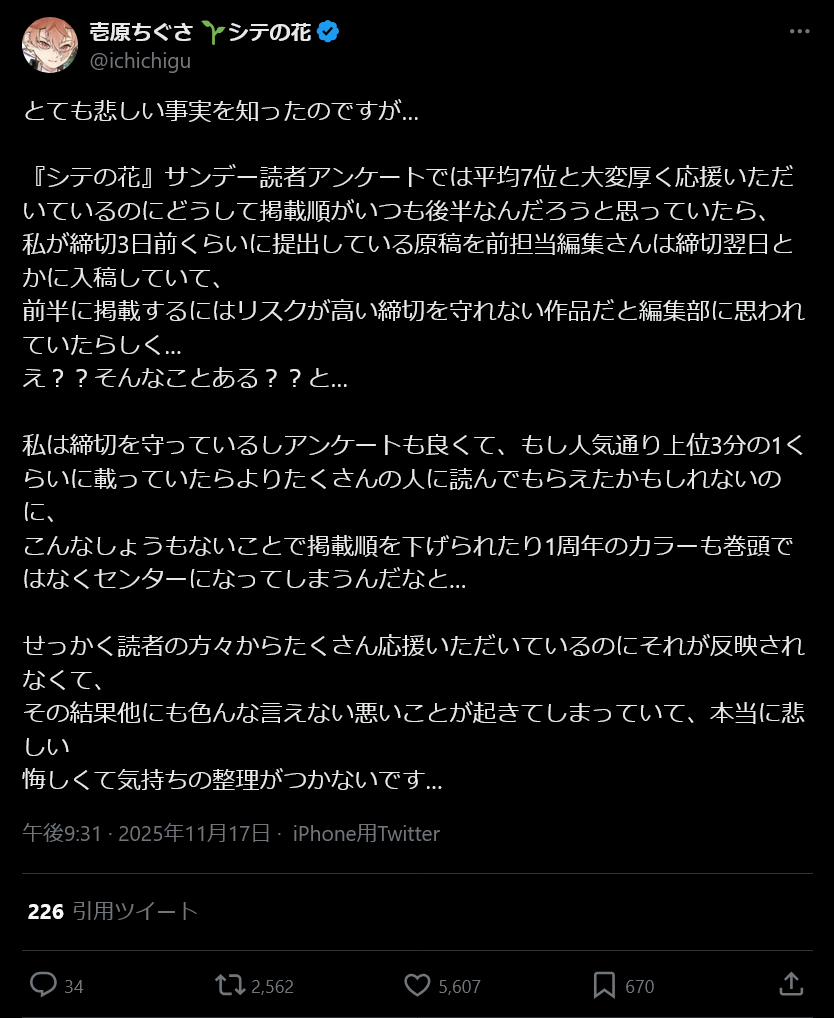This screenshot has height=1018, width=834.
Task: Open the tweet's overflow menu
Action: click(799, 32)
